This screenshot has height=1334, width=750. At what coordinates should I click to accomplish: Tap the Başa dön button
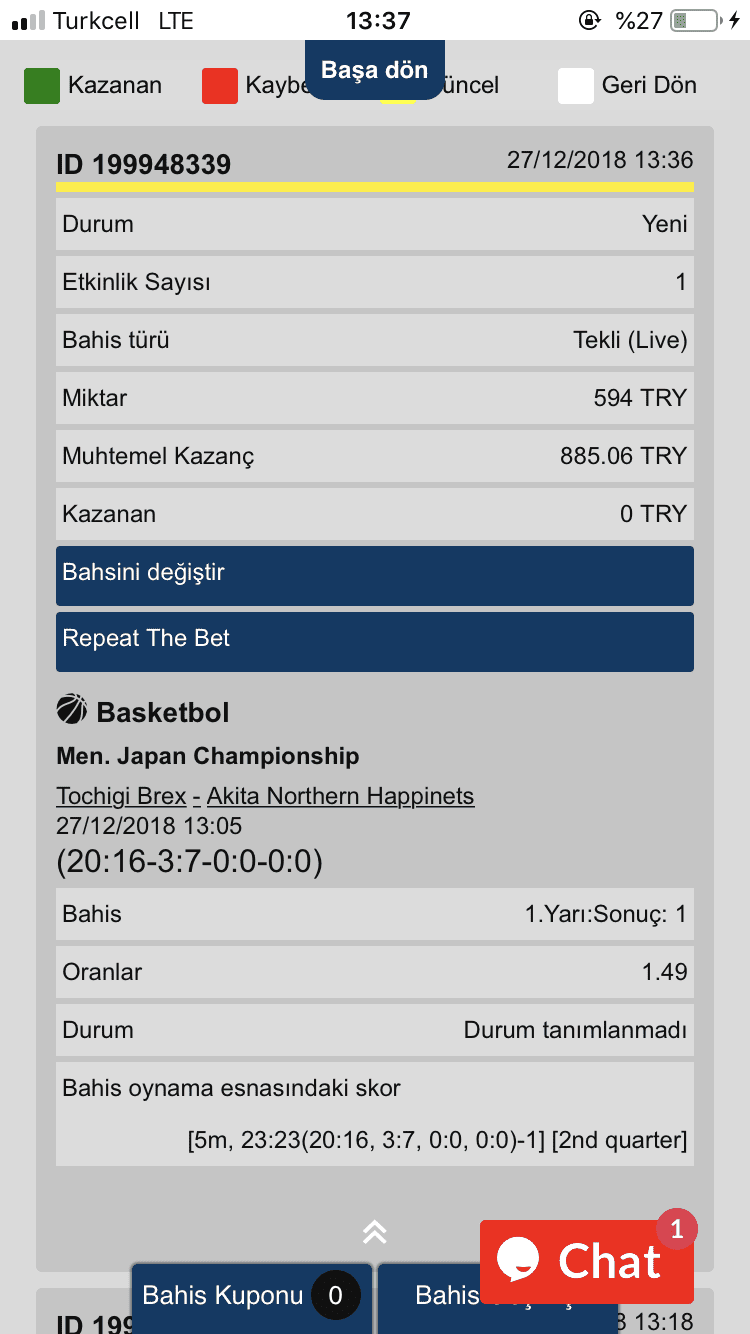tap(375, 70)
